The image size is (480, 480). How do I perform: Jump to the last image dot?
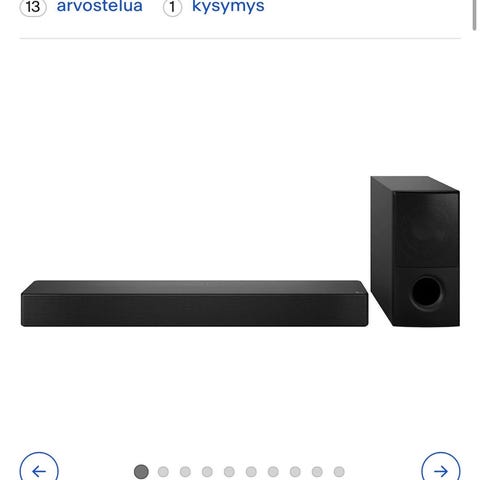tap(339, 472)
